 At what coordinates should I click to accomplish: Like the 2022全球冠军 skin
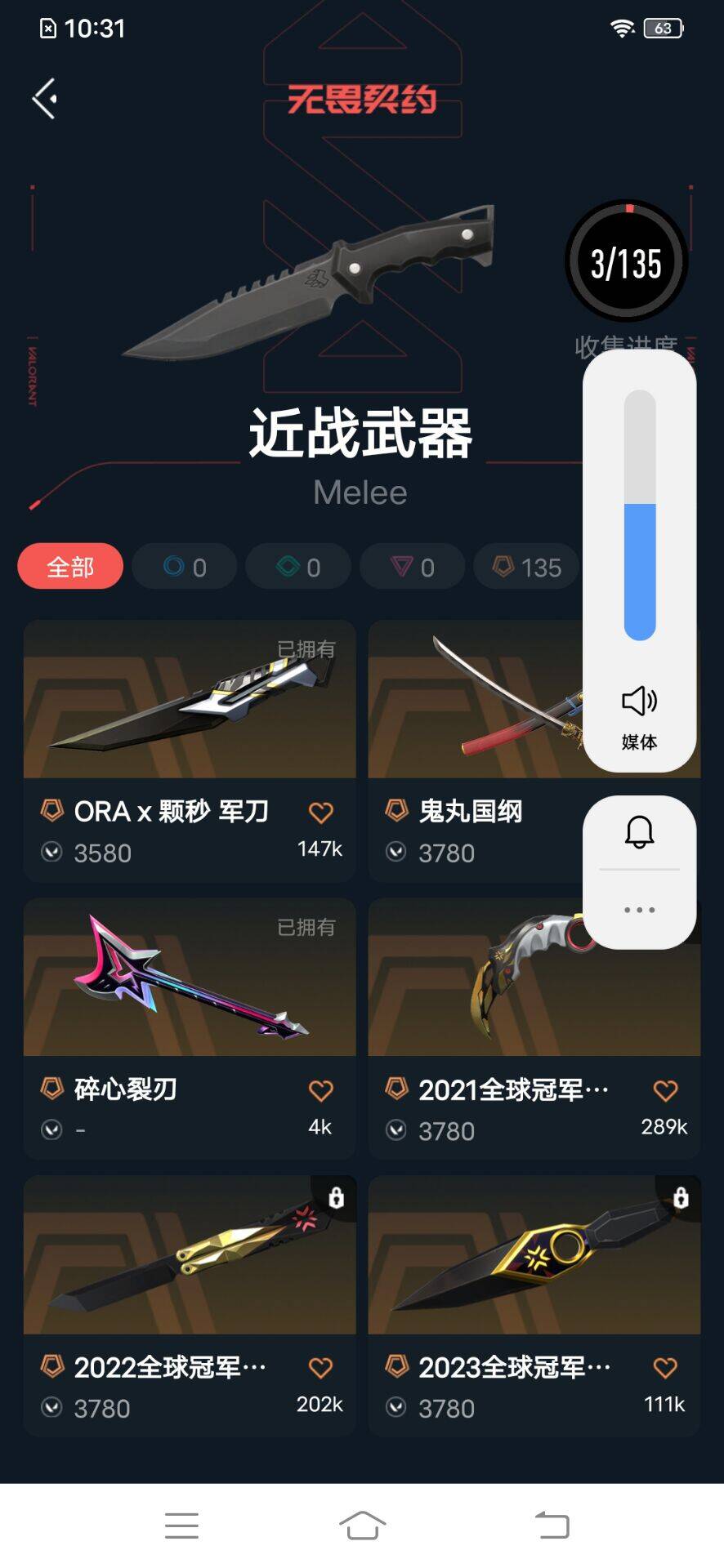coord(320,1368)
